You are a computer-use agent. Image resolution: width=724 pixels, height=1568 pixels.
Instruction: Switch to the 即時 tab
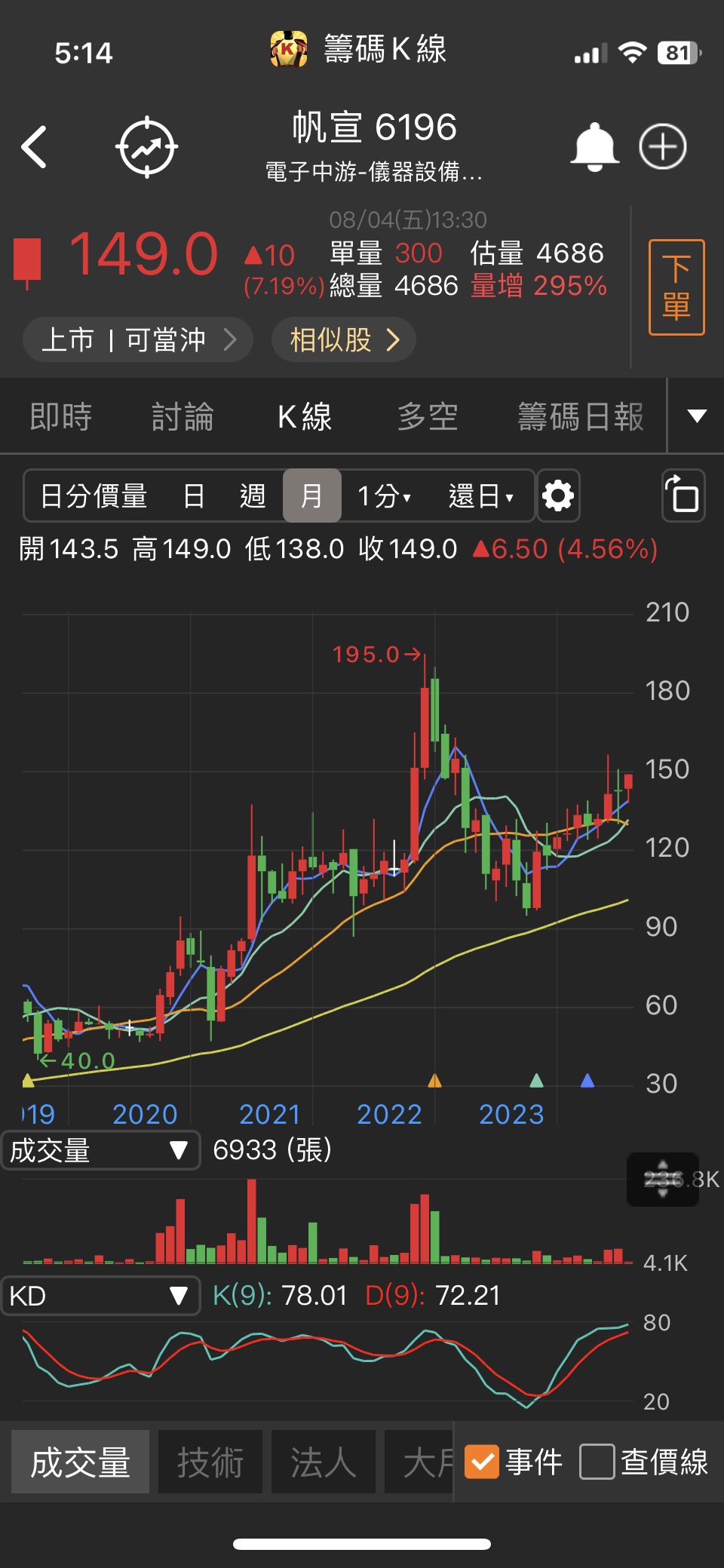click(x=61, y=416)
